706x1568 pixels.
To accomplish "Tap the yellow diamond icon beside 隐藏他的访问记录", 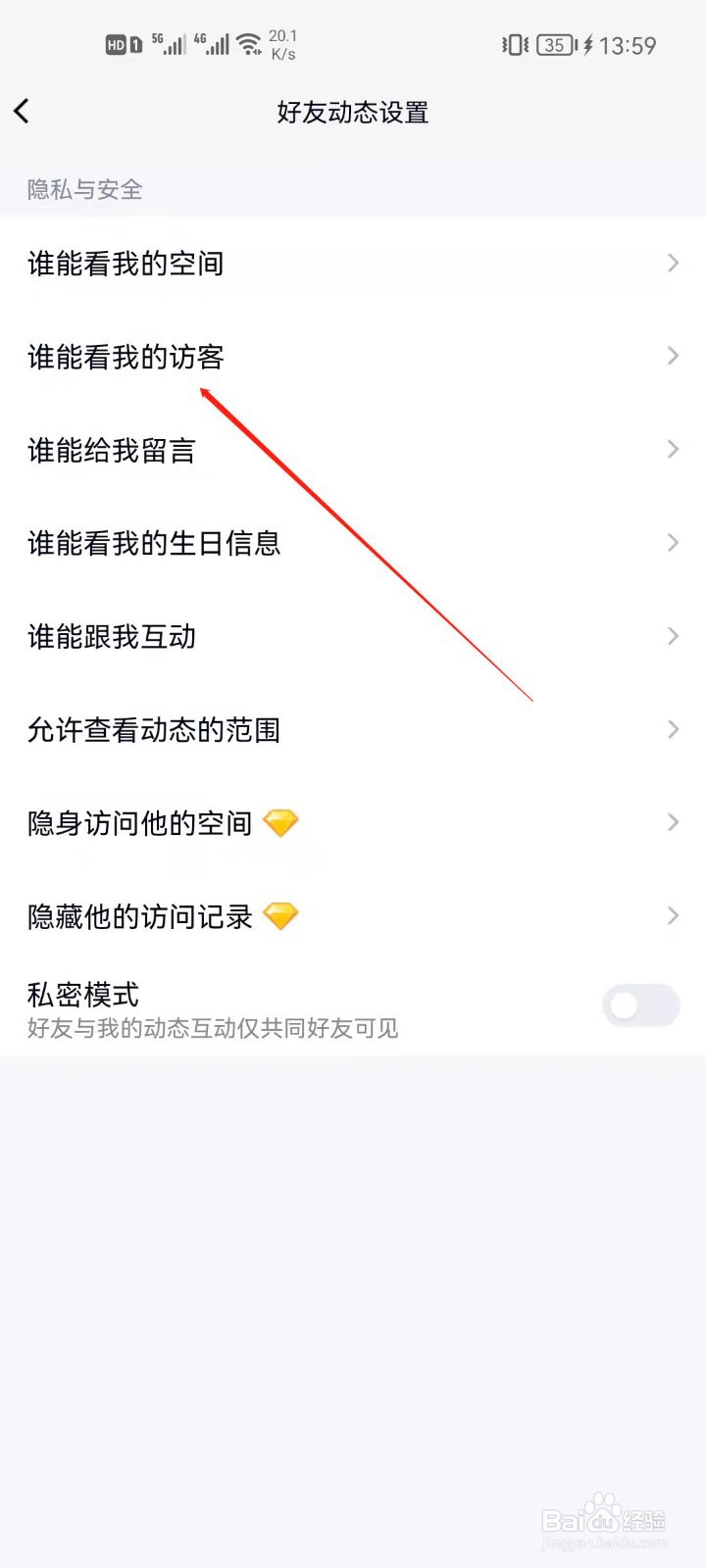I will (280, 915).
